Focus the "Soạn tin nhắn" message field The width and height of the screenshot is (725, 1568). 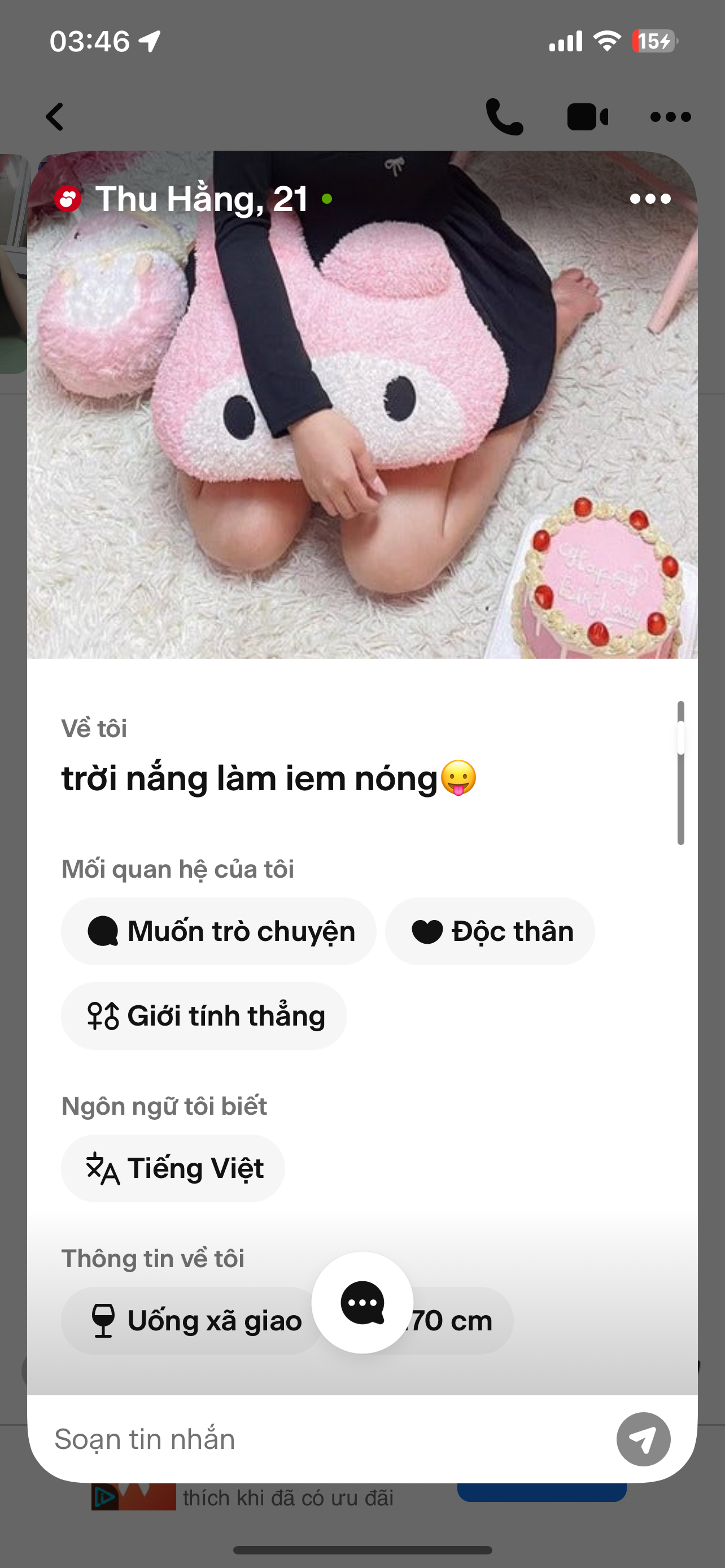click(317, 1439)
